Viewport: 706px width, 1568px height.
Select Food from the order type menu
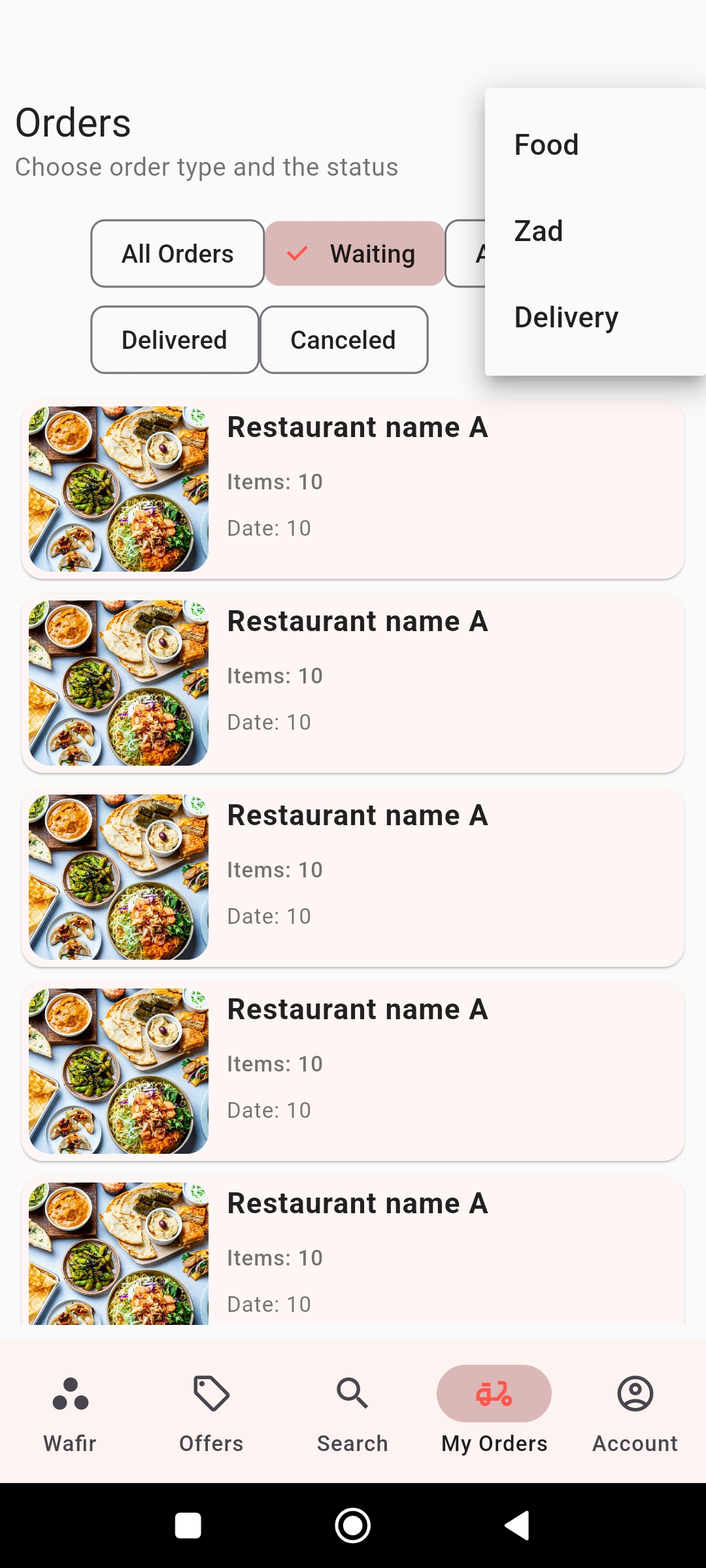(546, 145)
